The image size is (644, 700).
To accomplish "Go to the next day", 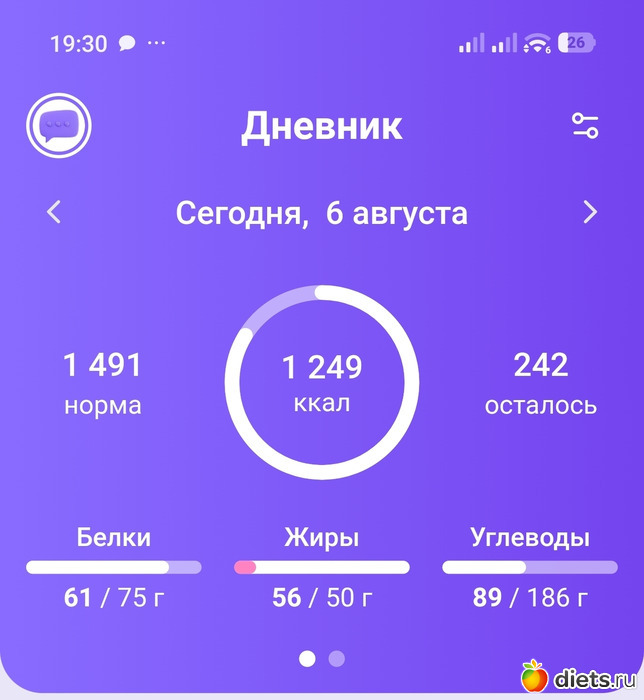I will (x=590, y=212).
